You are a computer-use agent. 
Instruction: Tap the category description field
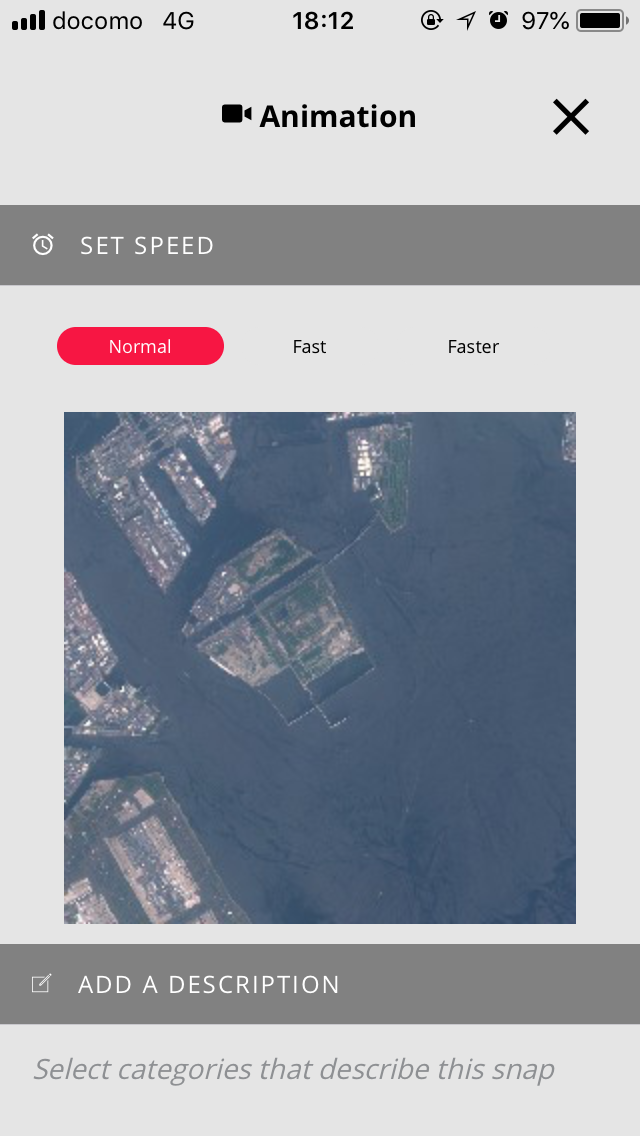(320, 1069)
